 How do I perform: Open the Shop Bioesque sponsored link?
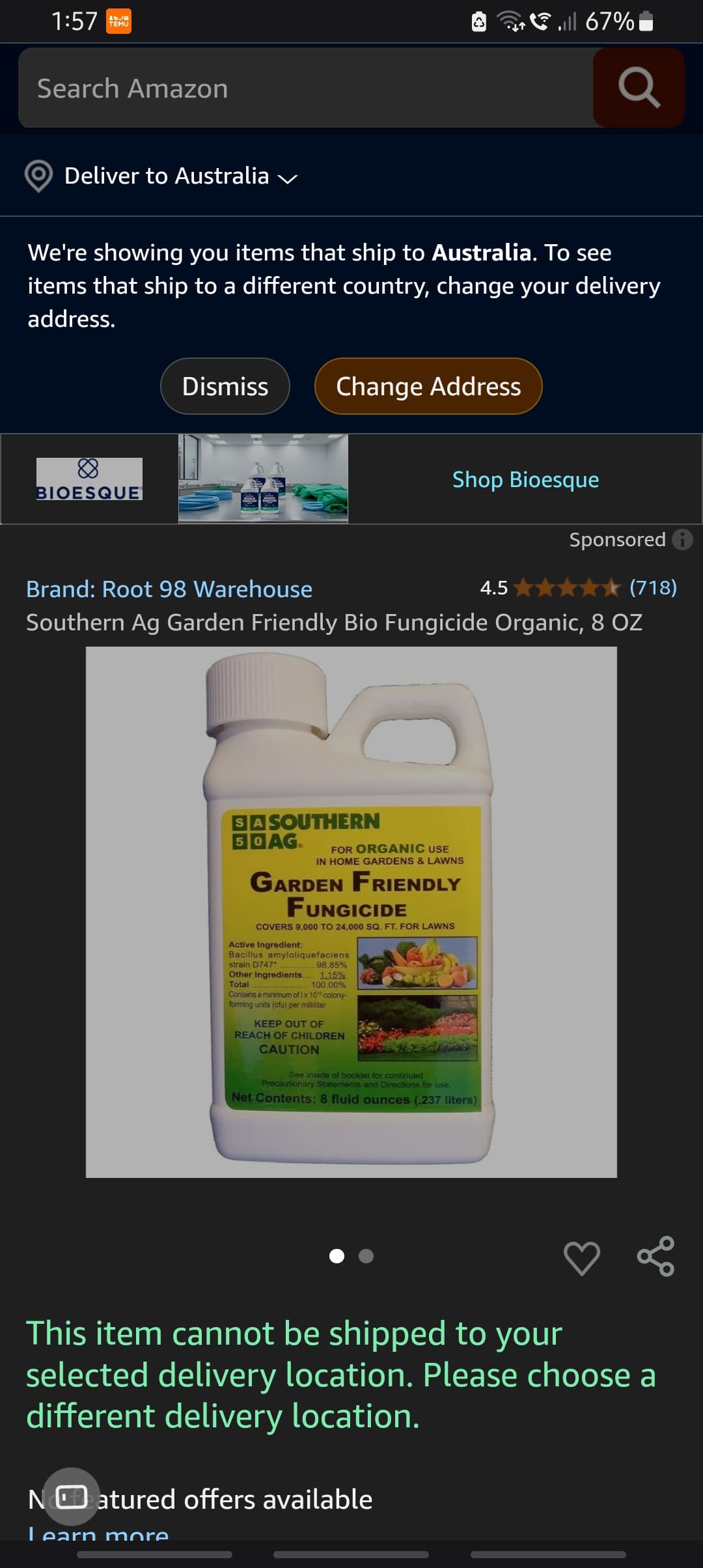(x=525, y=479)
